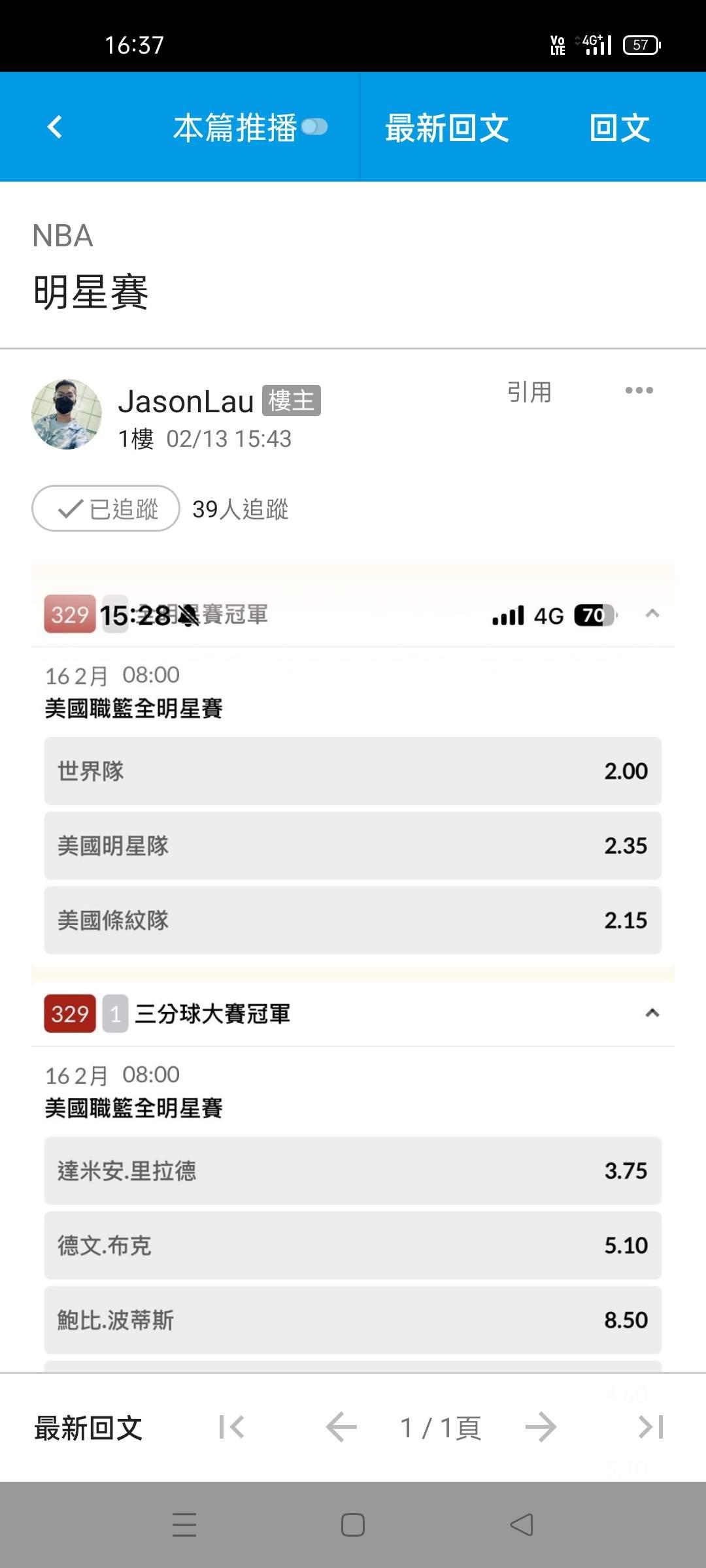Unfollow using the 已追蹤 button
The image size is (706, 1568).
(x=106, y=508)
